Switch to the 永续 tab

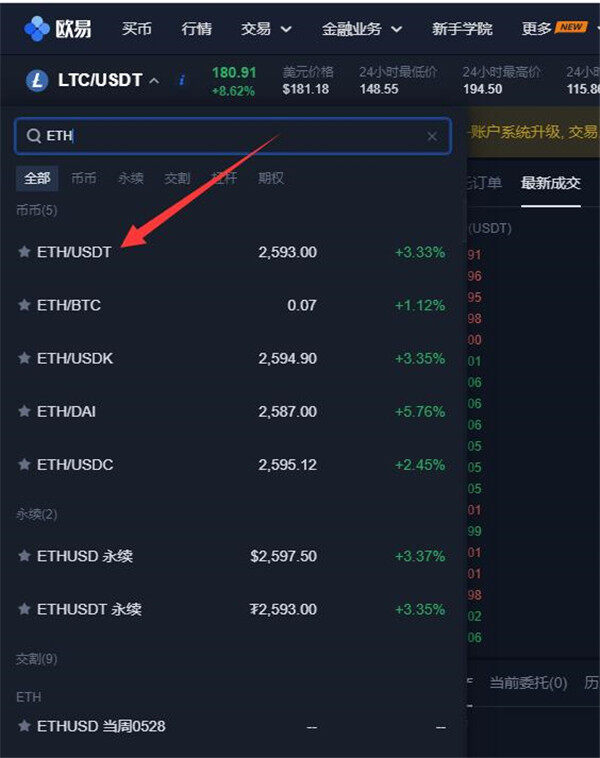point(130,178)
